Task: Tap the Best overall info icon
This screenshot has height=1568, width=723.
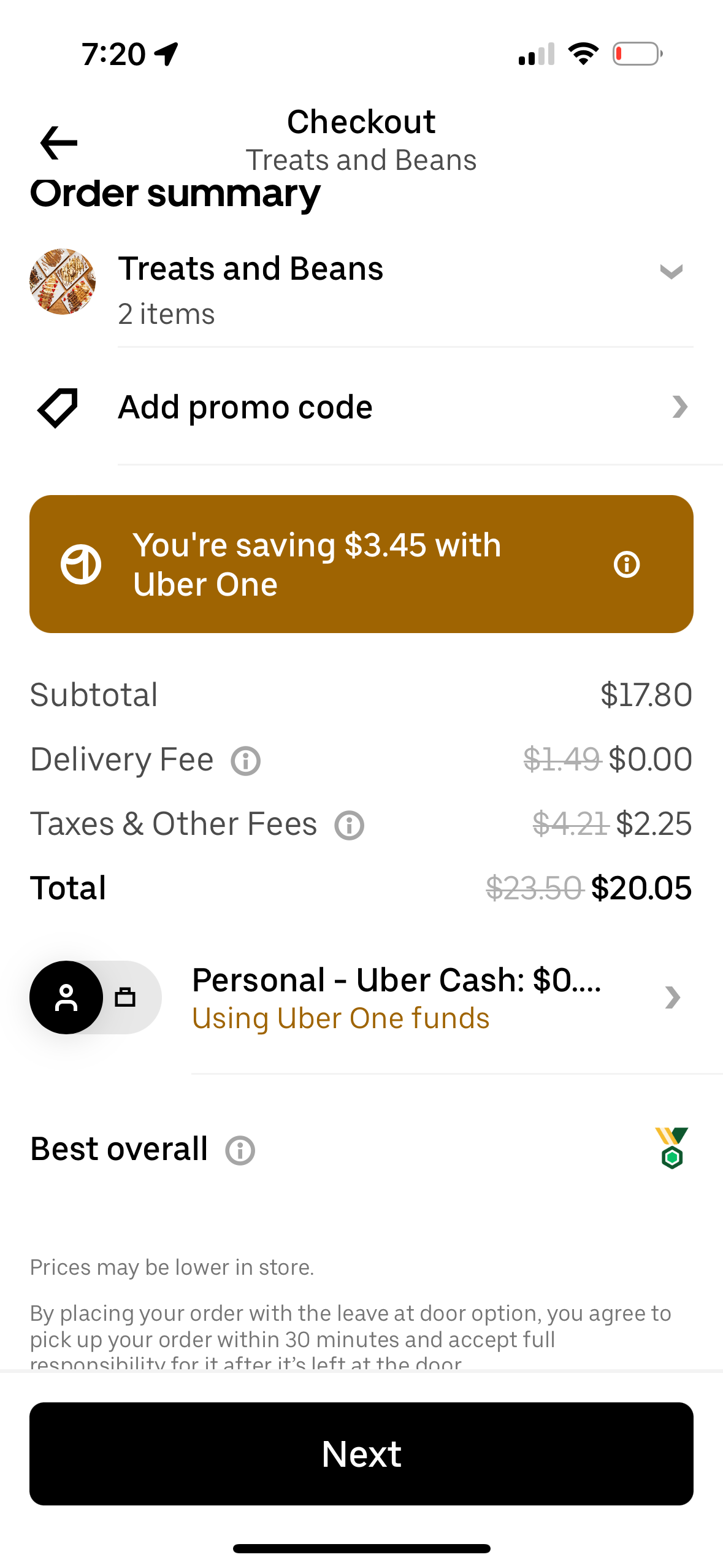Action: pos(239,1150)
